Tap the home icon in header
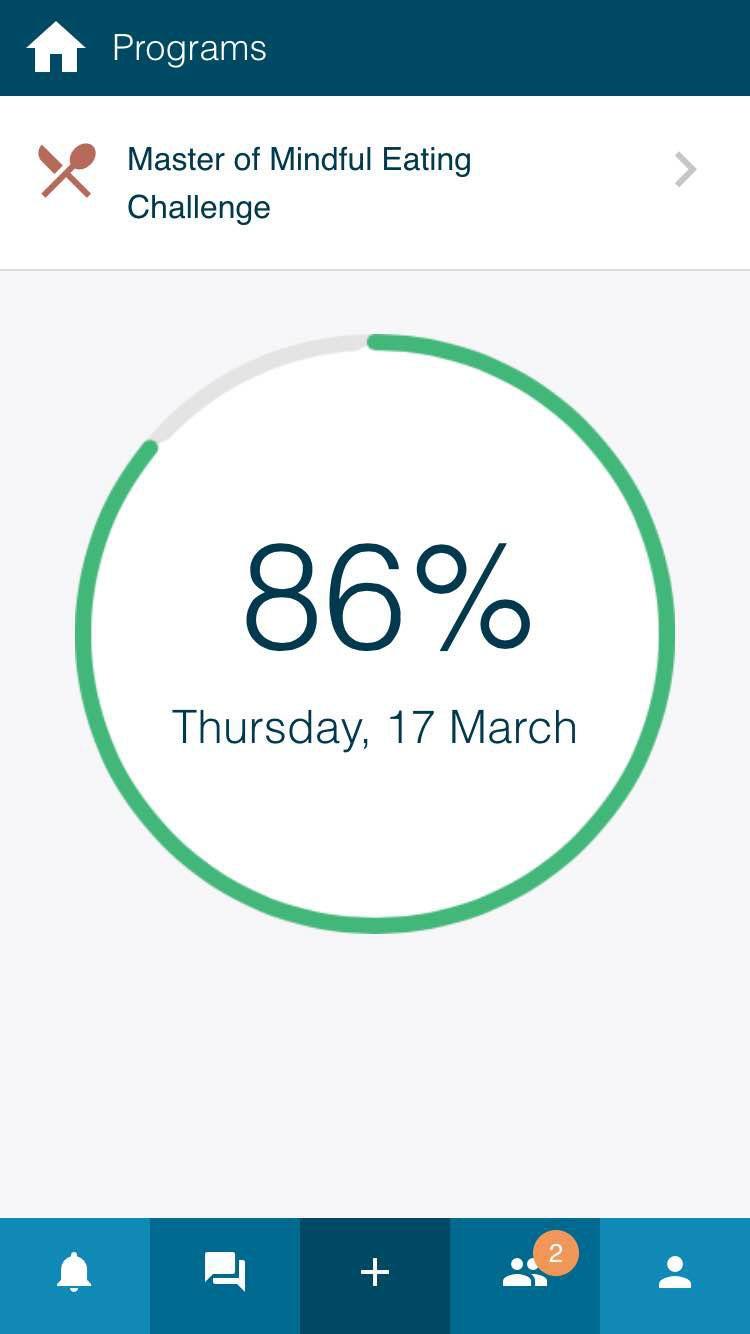The width and height of the screenshot is (750, 1334). [x=56, y=48]
